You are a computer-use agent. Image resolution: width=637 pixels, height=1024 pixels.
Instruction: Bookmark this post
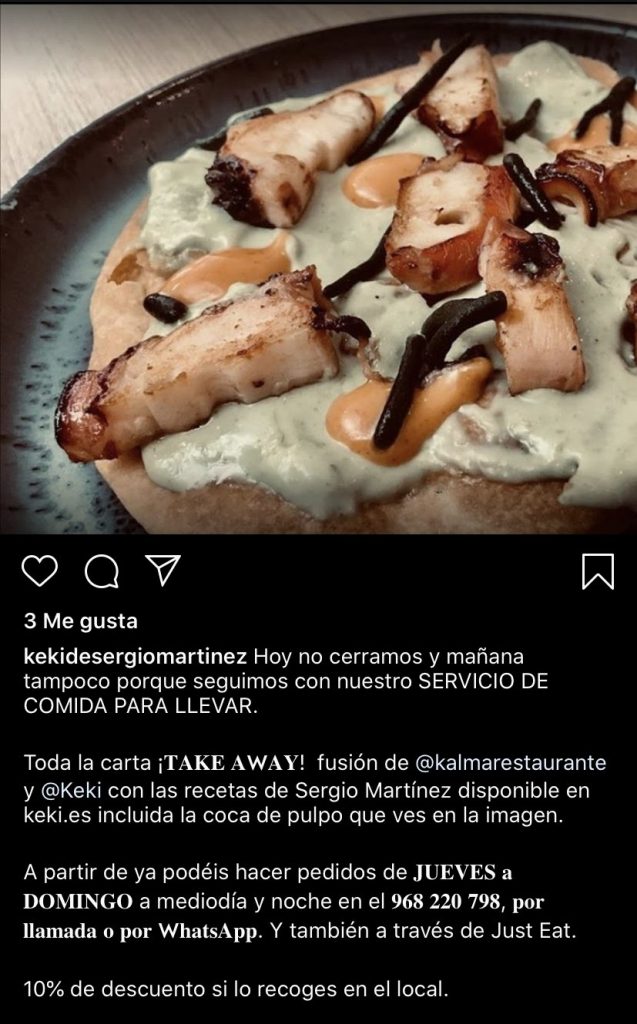597,571
